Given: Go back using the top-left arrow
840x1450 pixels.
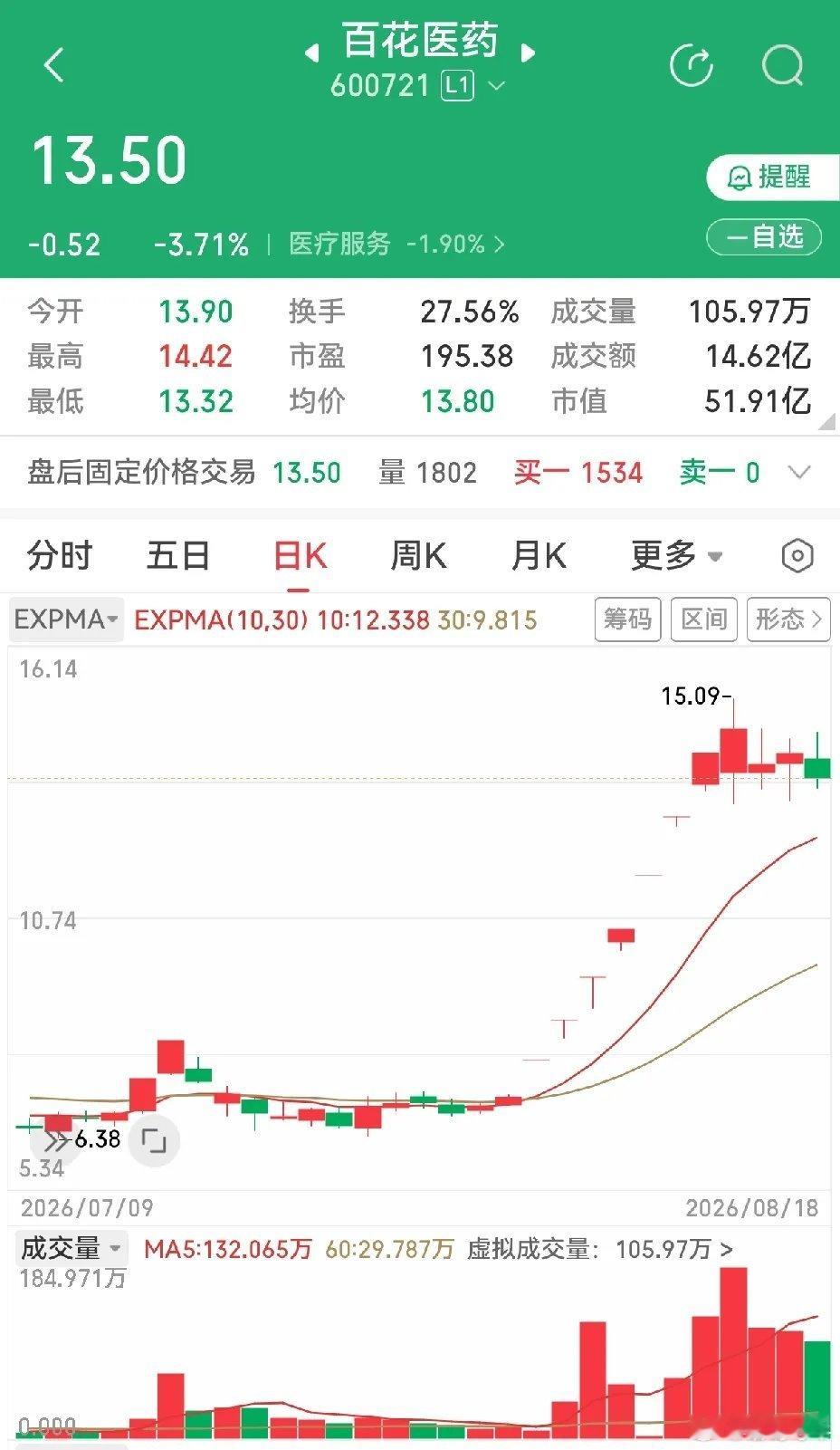Looking at the screenshot, I should [54, 65].
